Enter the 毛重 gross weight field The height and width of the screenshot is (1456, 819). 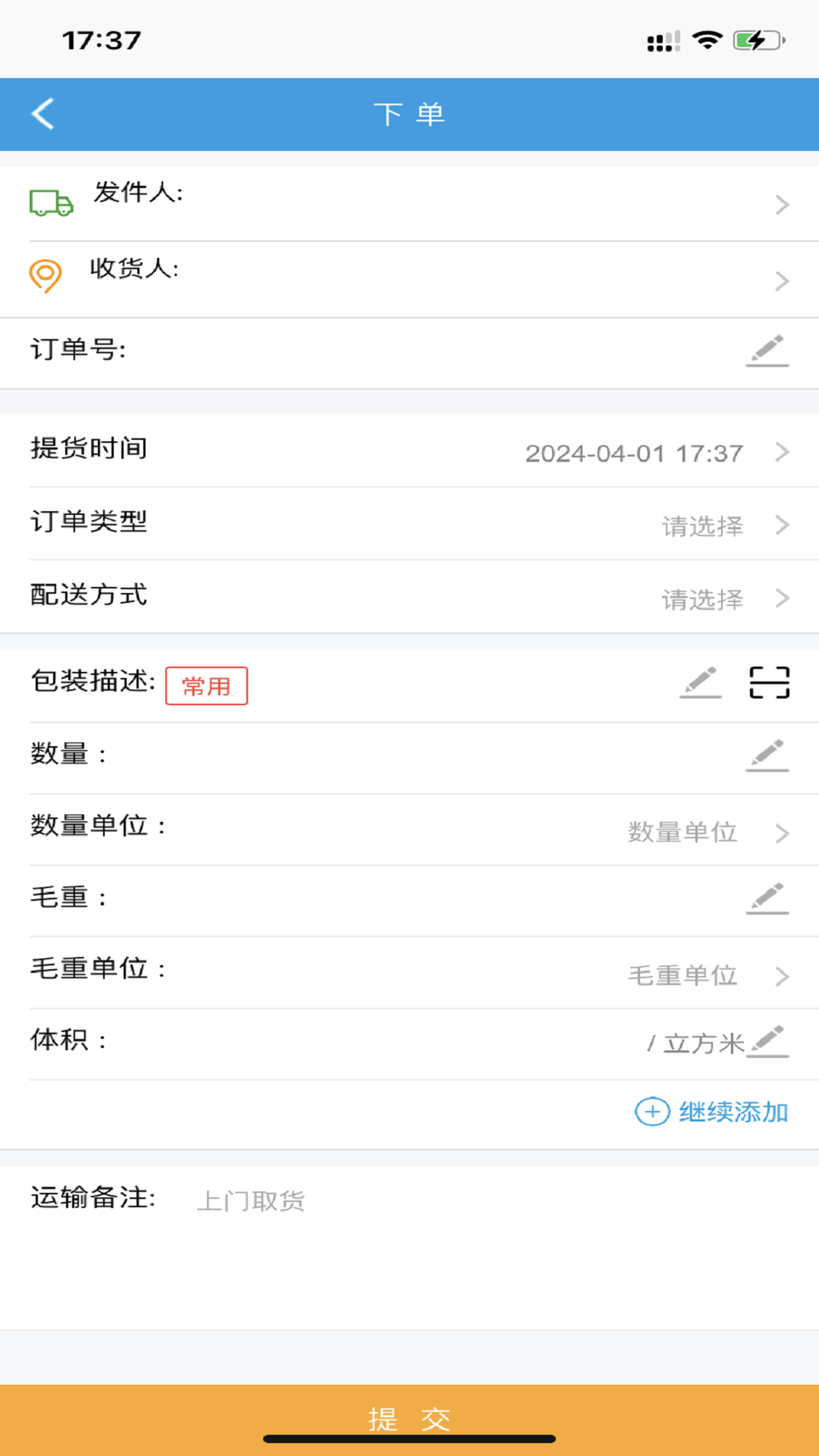pos(767,898)
